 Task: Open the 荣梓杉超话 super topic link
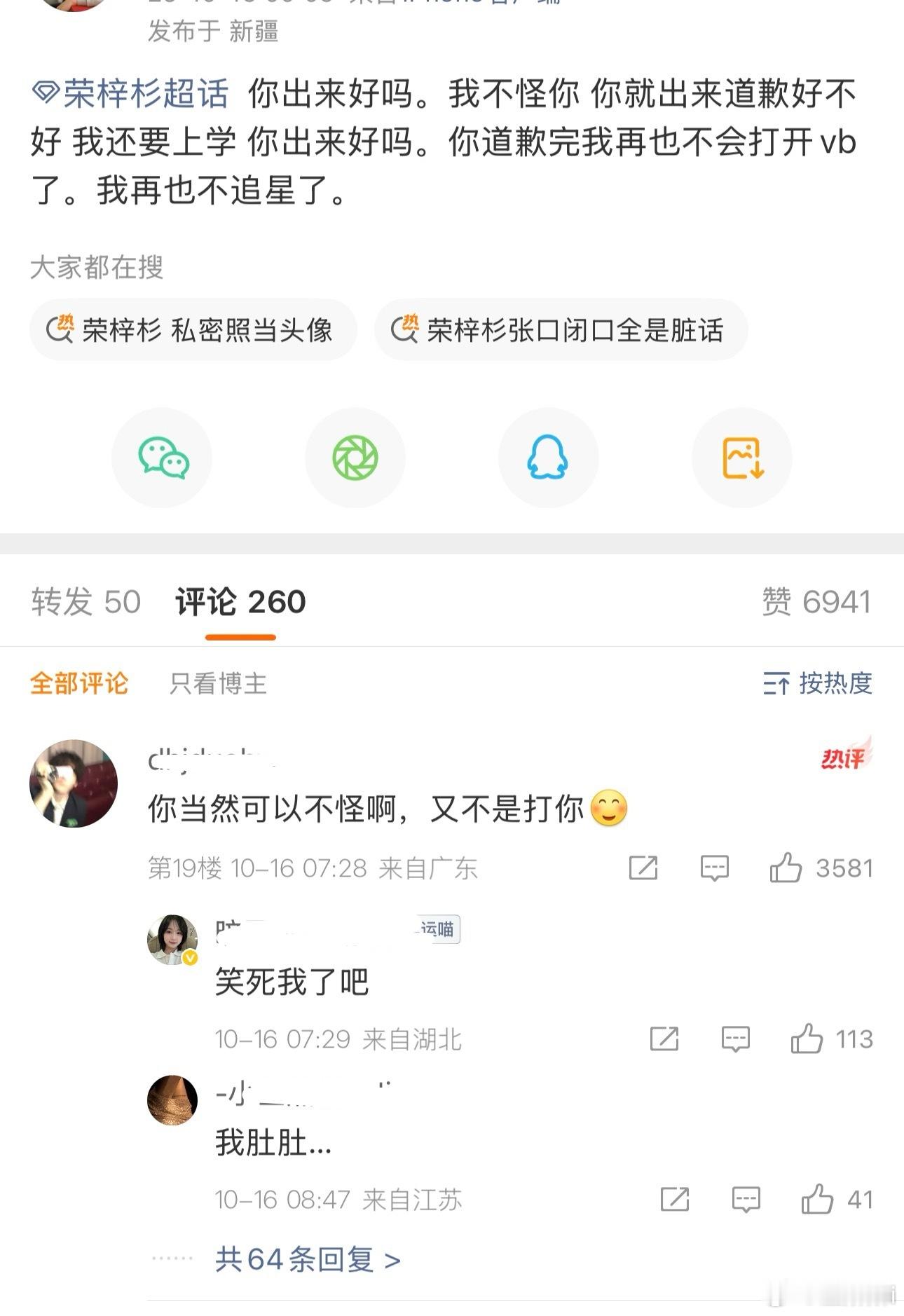(x=132, y=94)
